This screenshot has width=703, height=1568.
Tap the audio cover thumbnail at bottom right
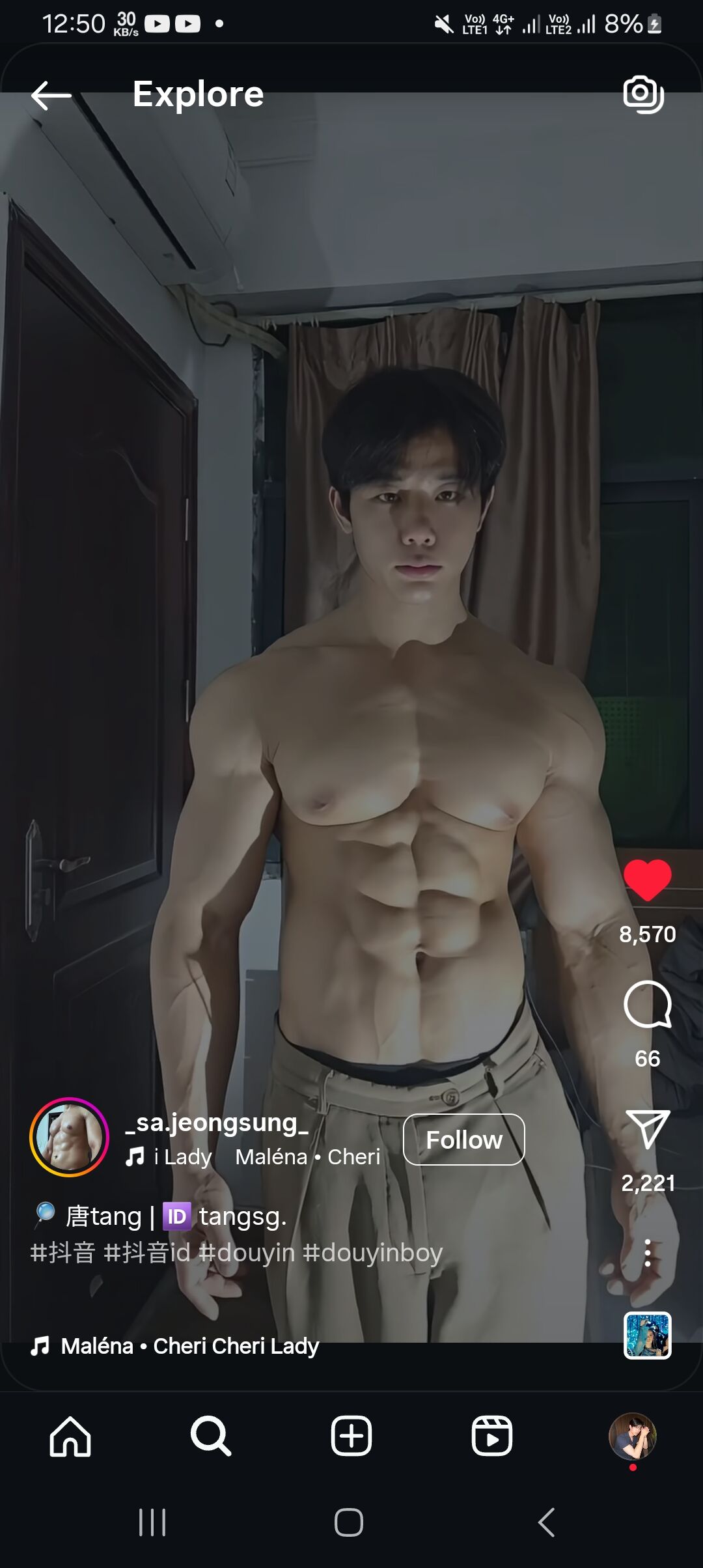click(x=647, y=1336)
